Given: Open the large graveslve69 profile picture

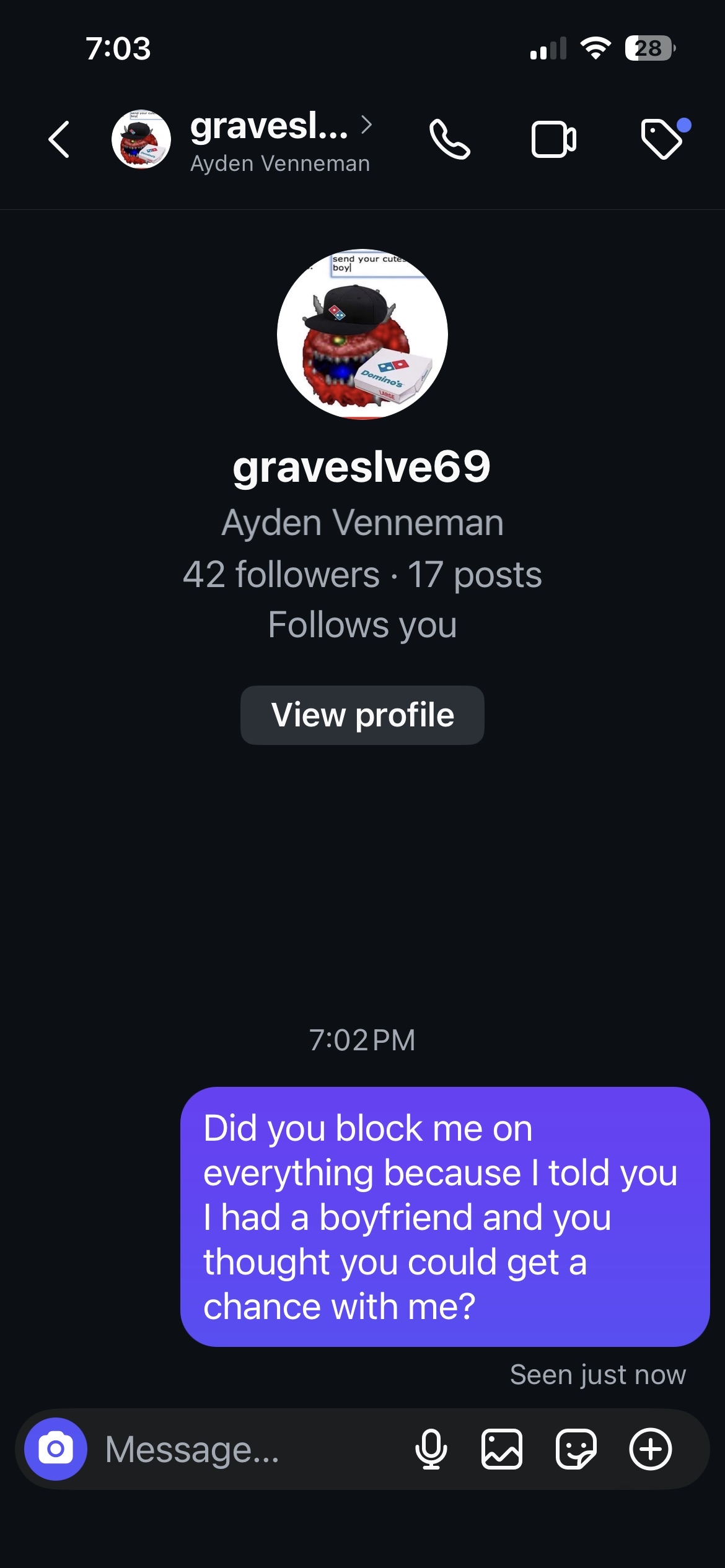Looking at the screenshot, I should click(362, 334).
